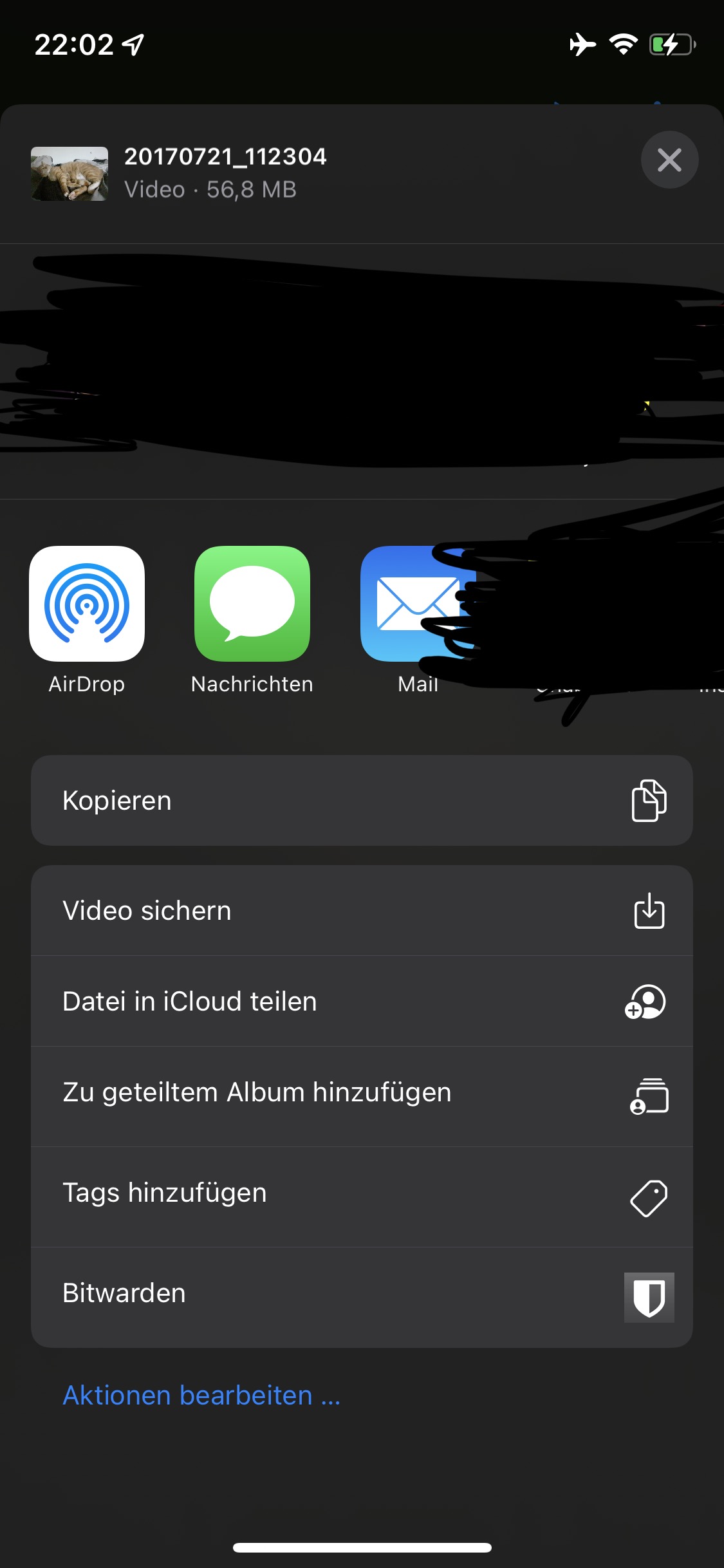This screenshot has height=1568, width=724.
Task: Choose Datei in iCloud teilen
Action: pos(362,1002)
